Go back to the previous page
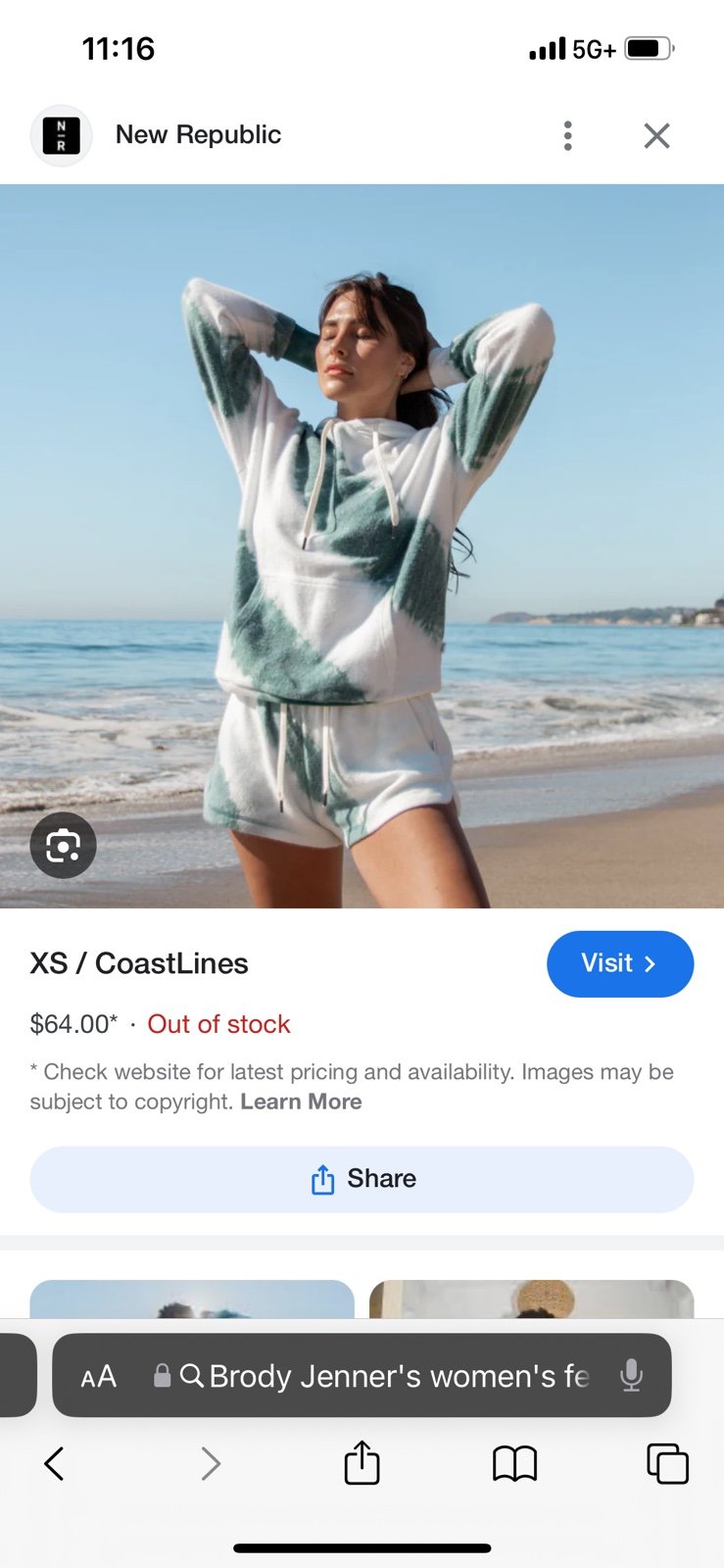The image size is (724, 1568). click(54, 1464)
